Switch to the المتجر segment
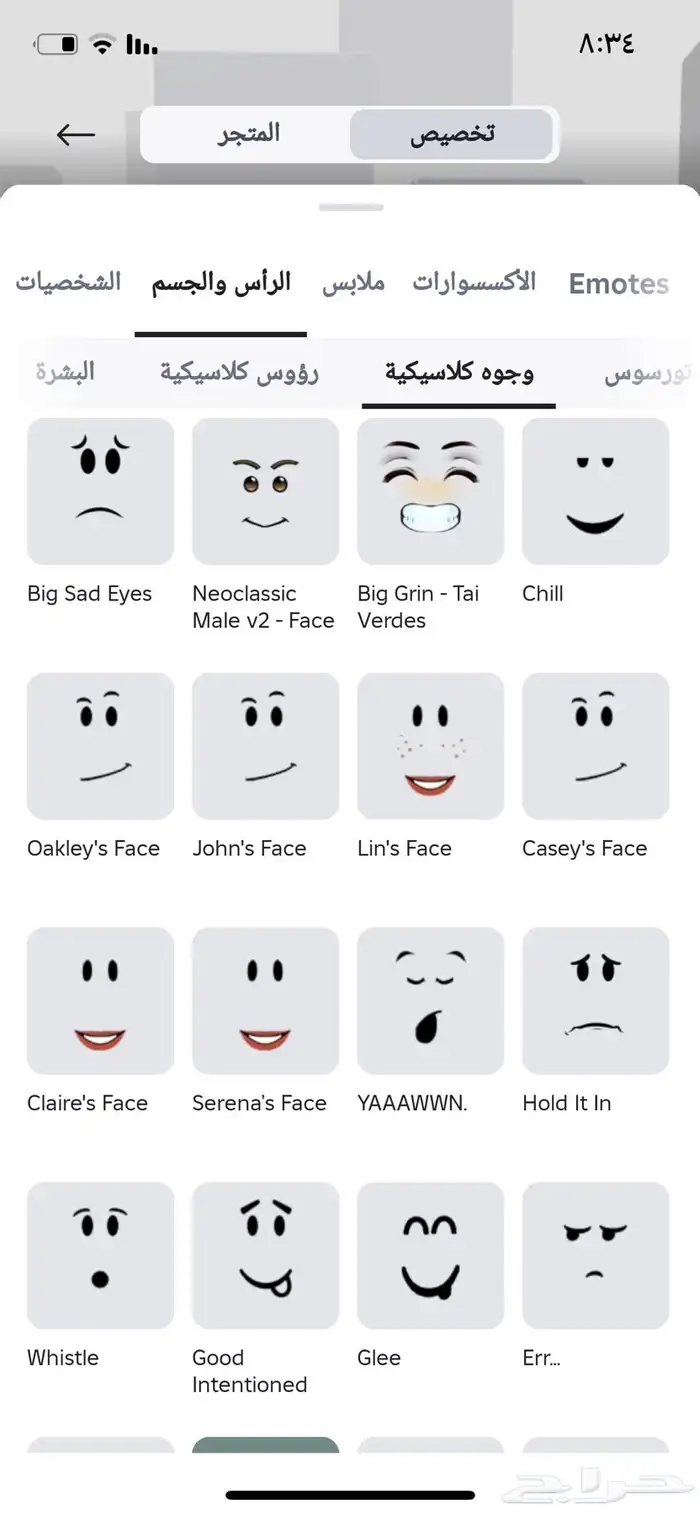This screenshot has height=1514, width=700. [x=249, y=134]
